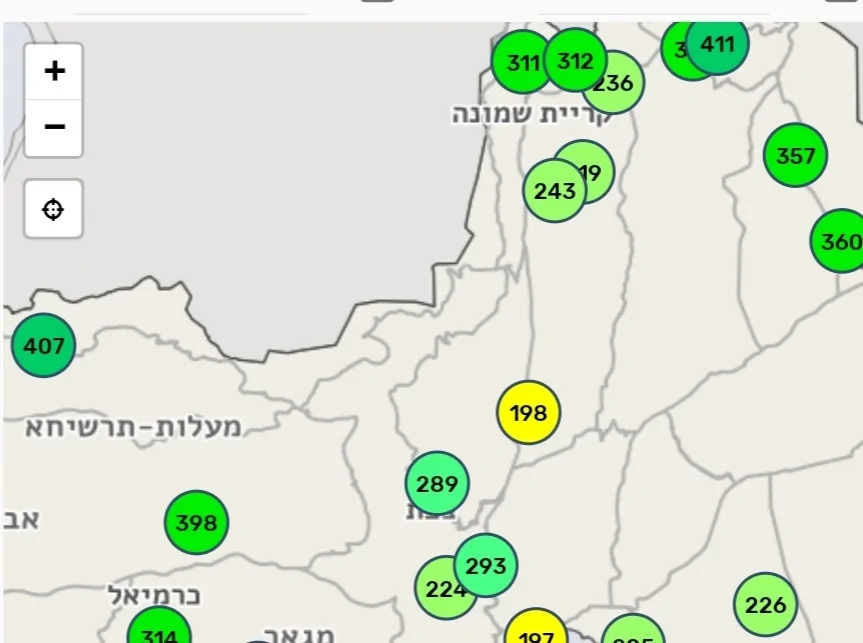Open the 243 marker

[x=553, y=190]
